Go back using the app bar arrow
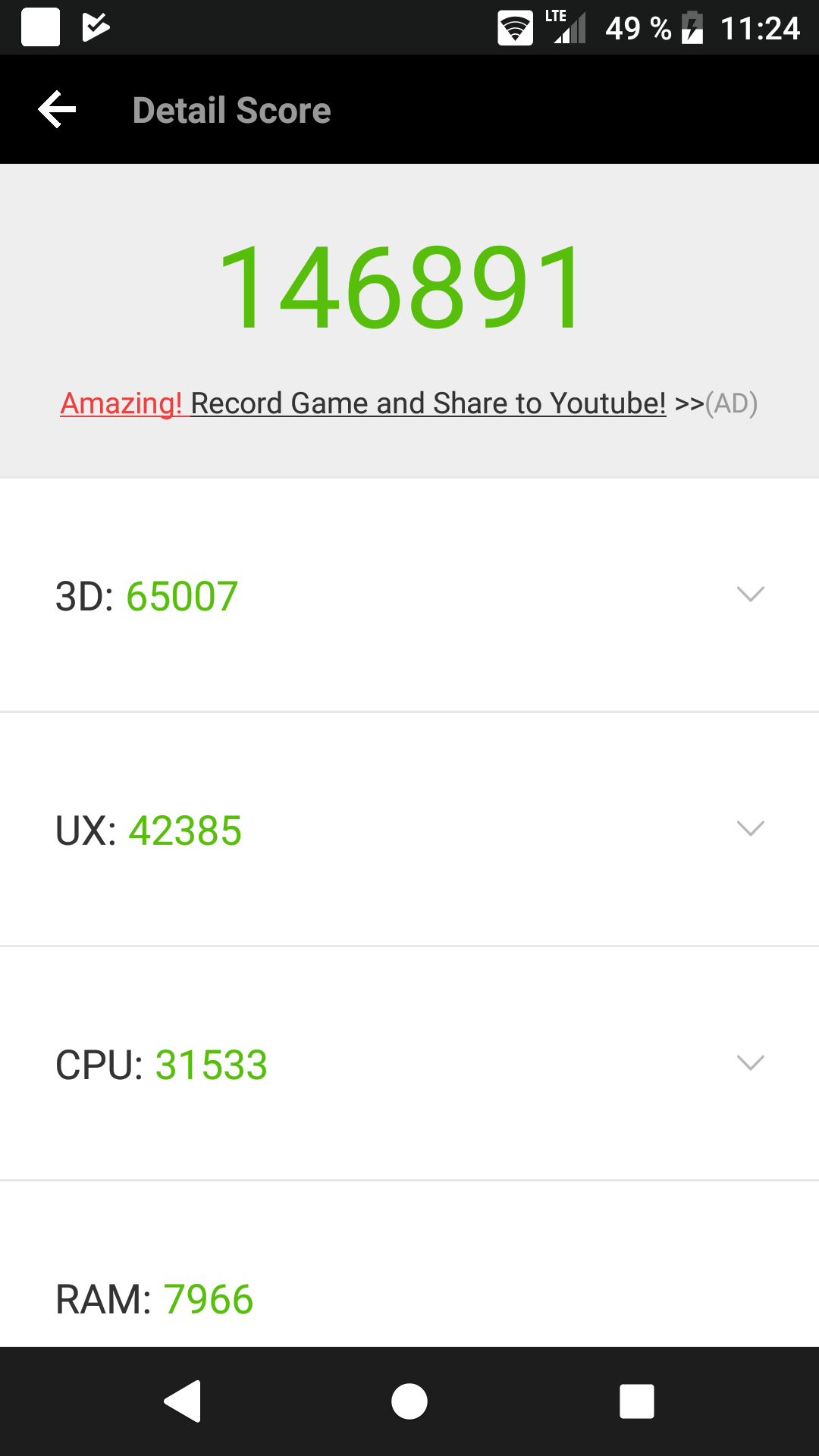Screen dimensions: 819x1456 (x=58, y=110)
